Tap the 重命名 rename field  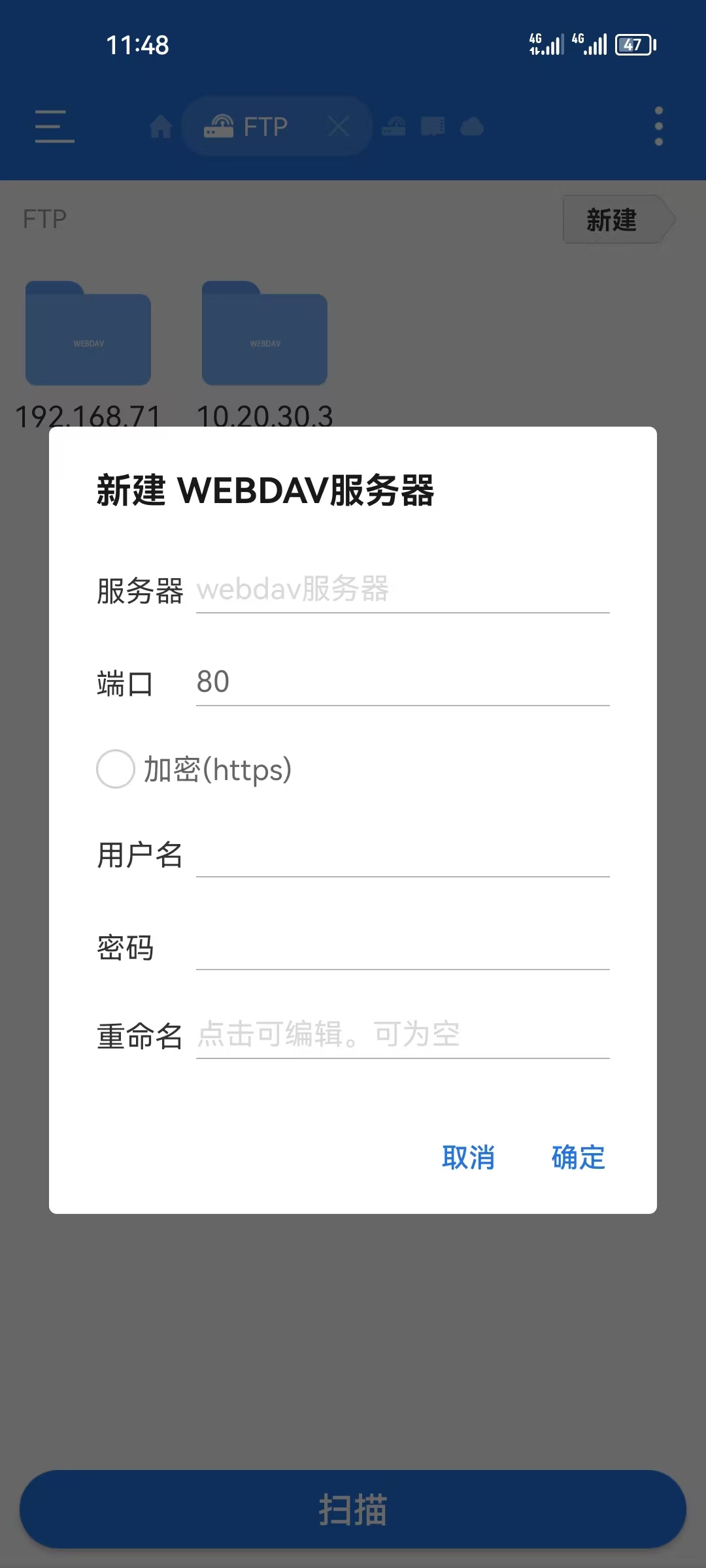[402, 1036]
